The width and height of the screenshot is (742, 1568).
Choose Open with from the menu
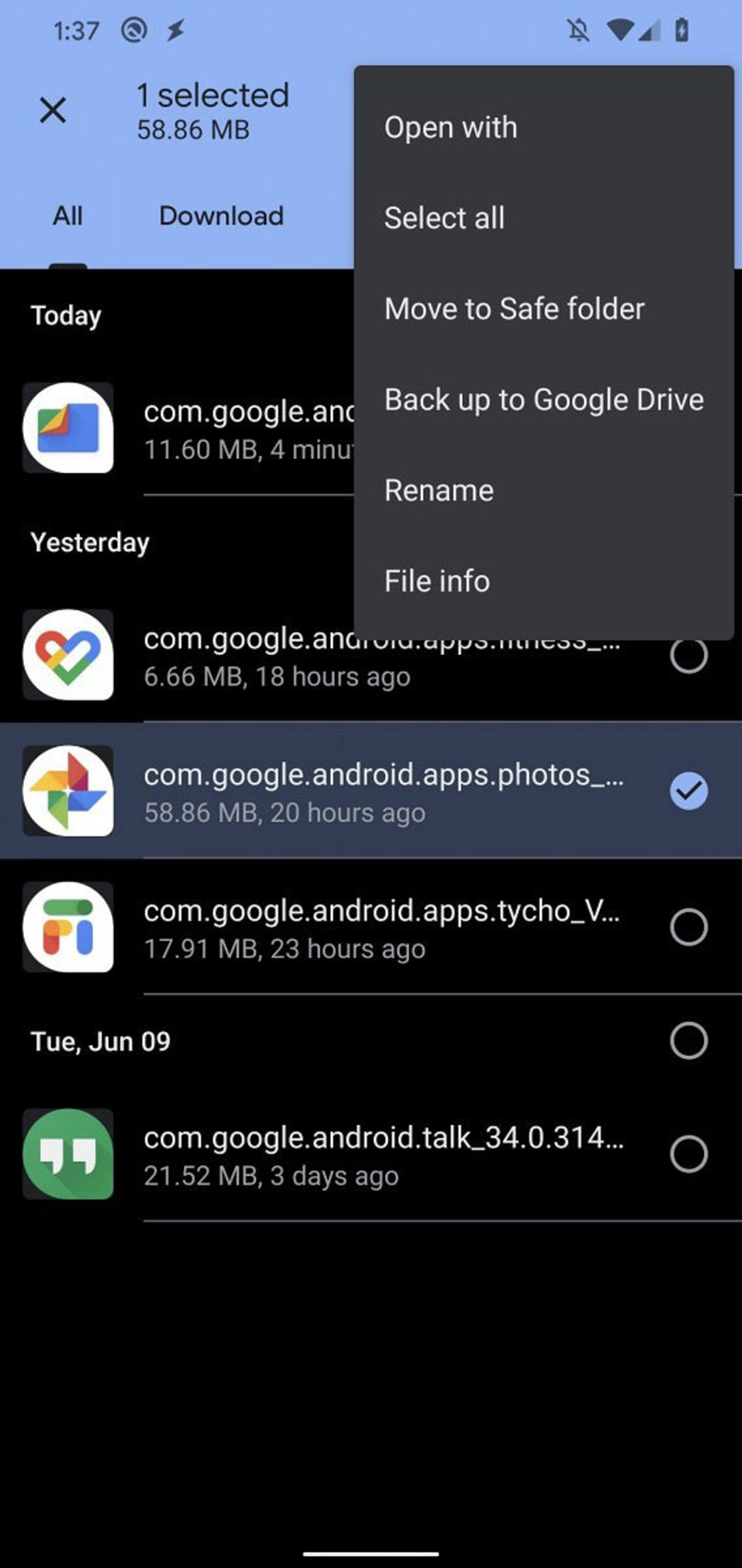coord(451,128)
